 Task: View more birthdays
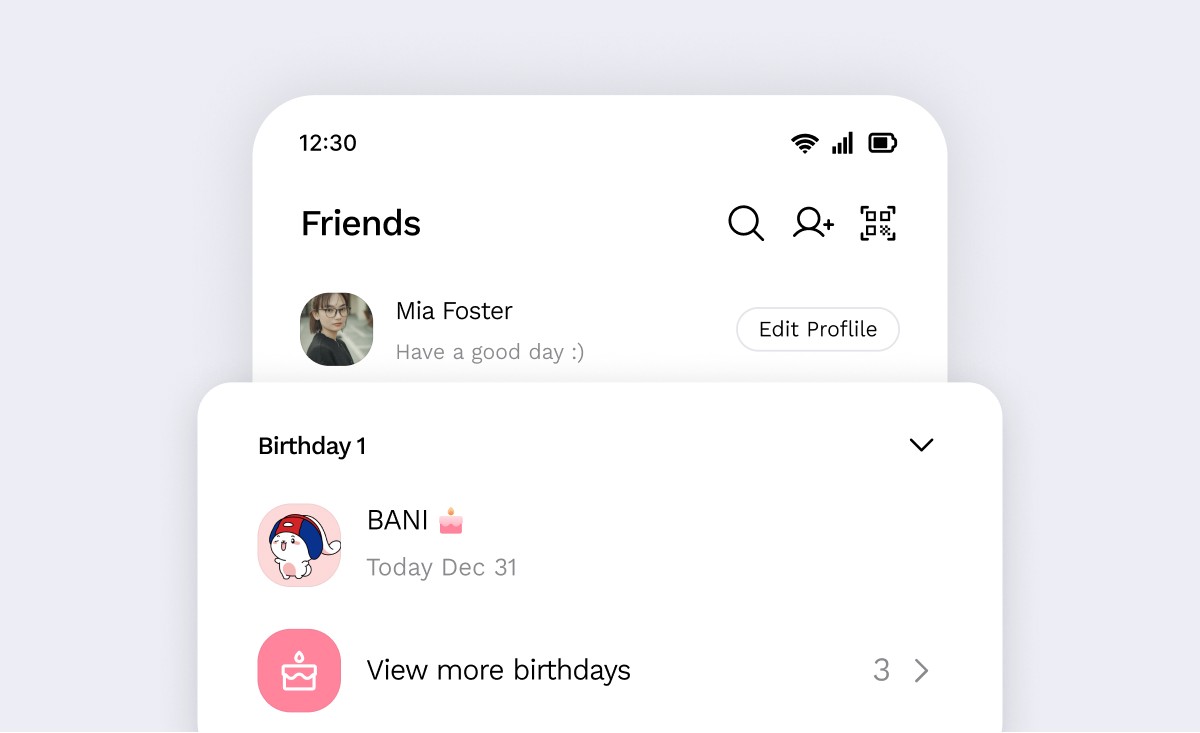point(498,670)
